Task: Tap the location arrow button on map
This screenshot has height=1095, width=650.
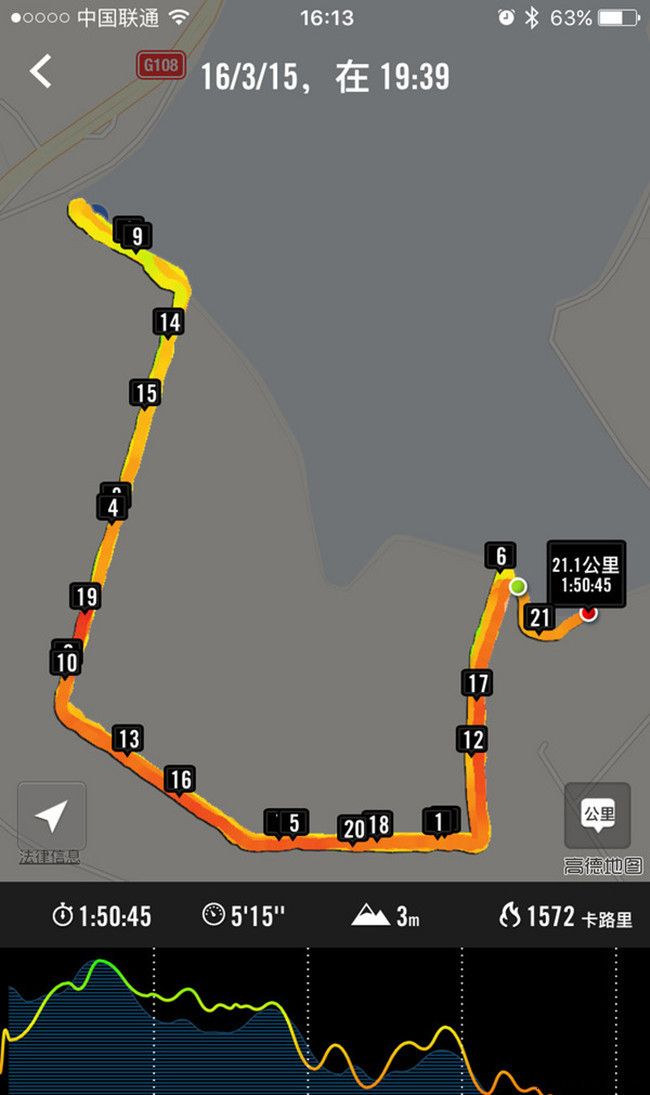Action: click(x=51, y=816)
